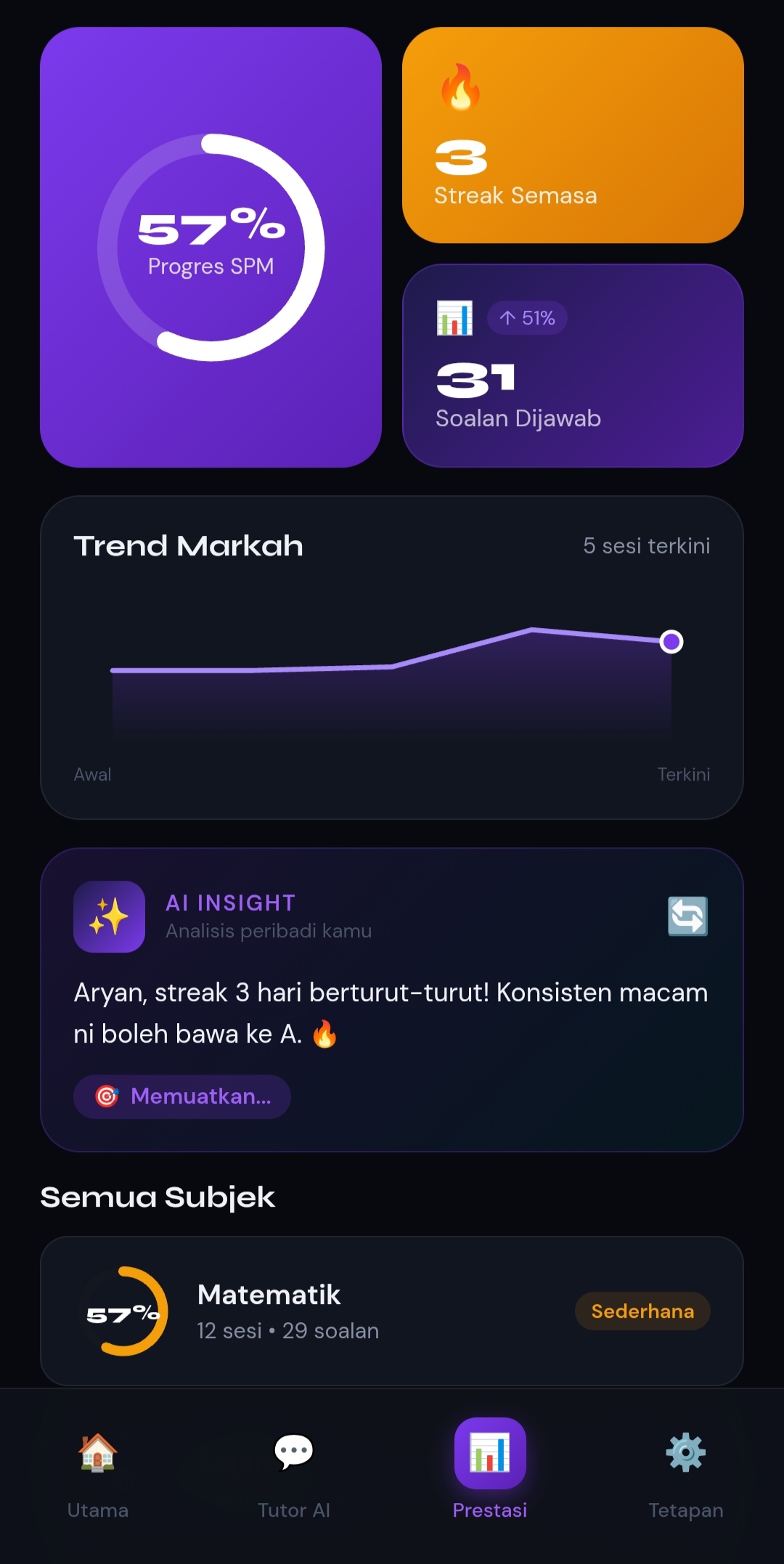Select the Prestasi tab
The height and width of the screenshot is (1564, 784).
coord(490,1470)
